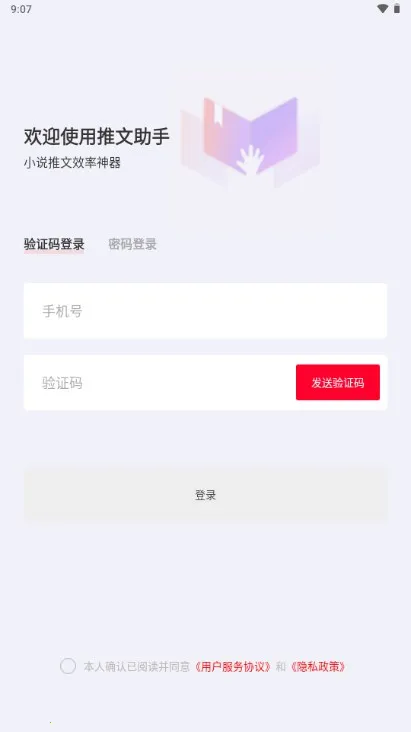This screenshot has width=411, height=732.
Task: Focus the 手机号 input field
Action: tap(205, 311)
